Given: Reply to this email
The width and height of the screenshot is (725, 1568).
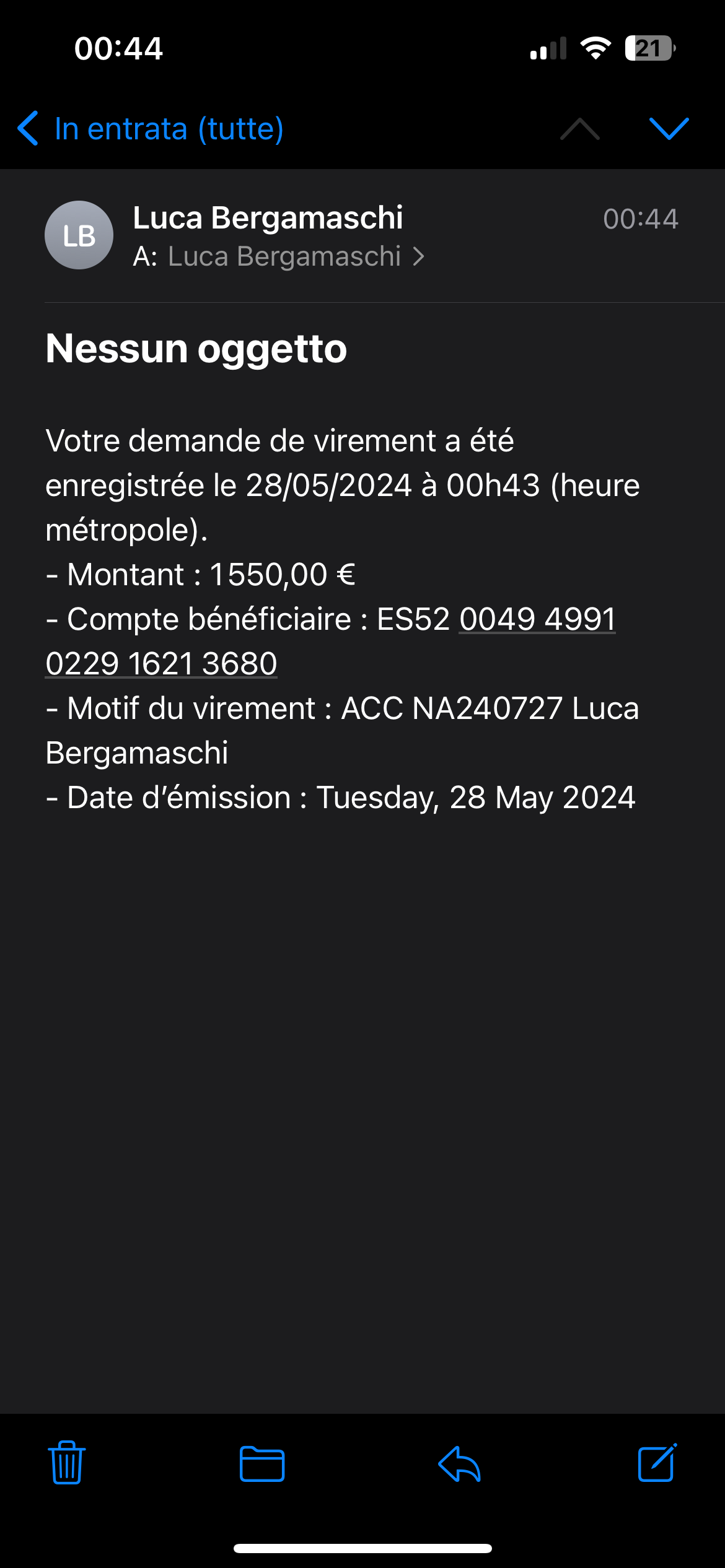Looking at the screenshot, I should point(459,1464).
